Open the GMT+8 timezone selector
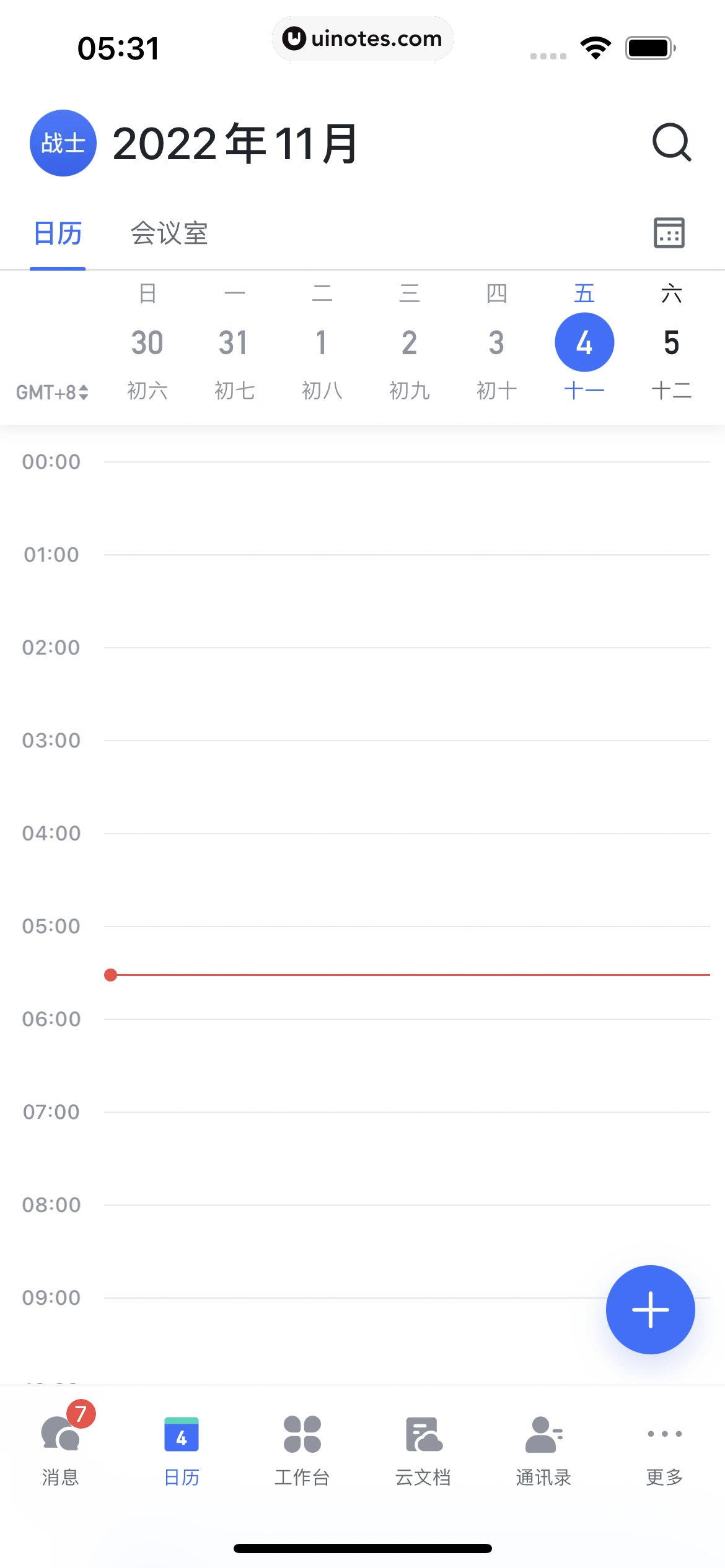Screen dimensions: 725x1568 pyautogui.click(x=53, y=391)
